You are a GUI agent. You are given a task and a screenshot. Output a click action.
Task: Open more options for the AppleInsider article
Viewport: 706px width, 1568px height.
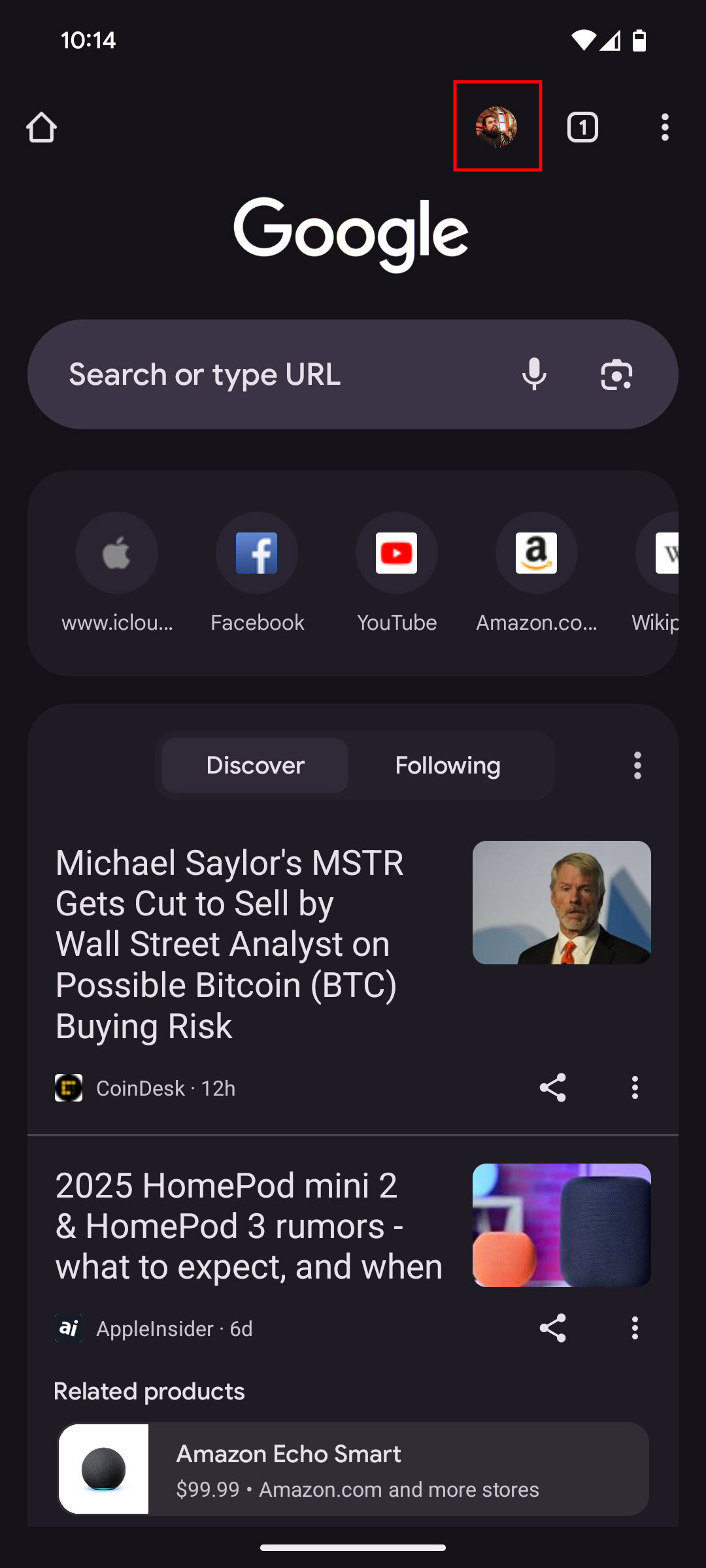pos(635,1328)
